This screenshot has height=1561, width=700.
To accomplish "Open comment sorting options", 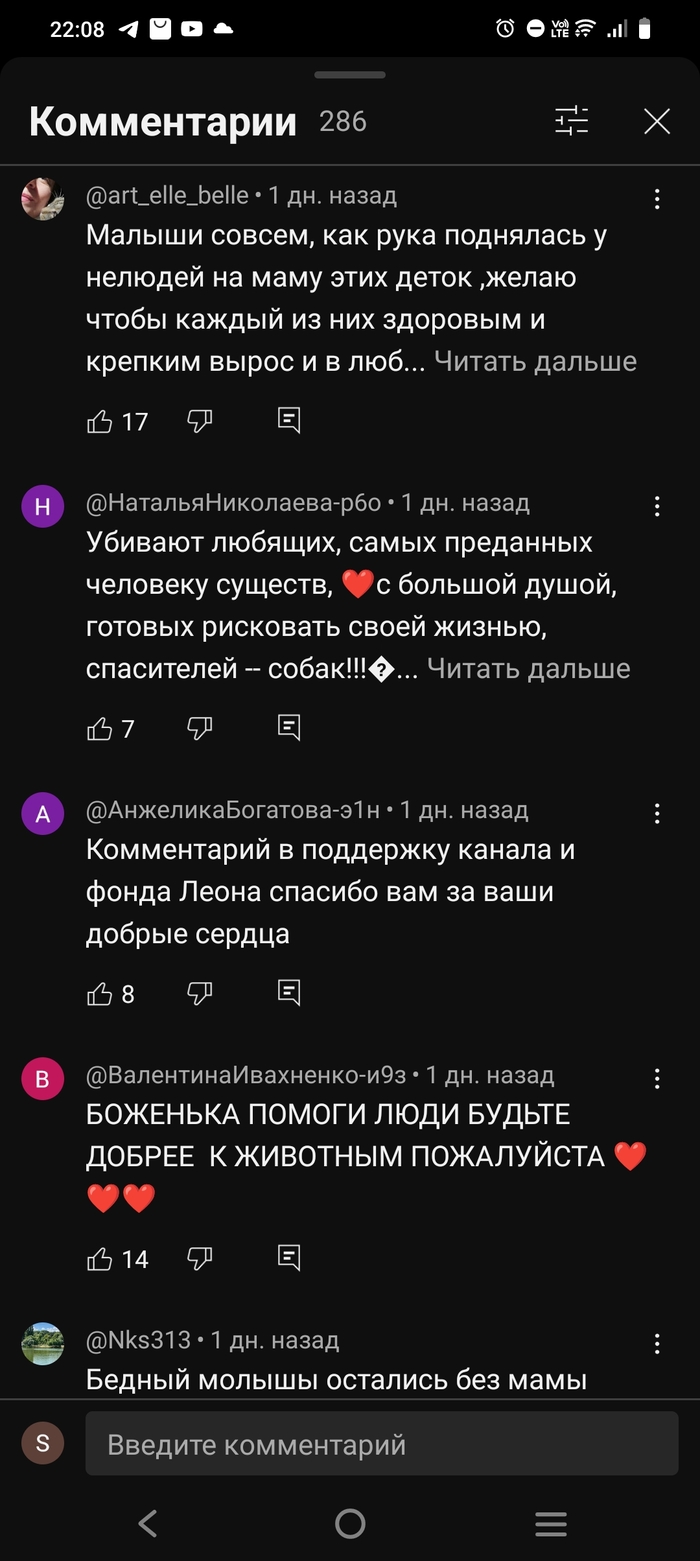I will [x=572, y=122].
